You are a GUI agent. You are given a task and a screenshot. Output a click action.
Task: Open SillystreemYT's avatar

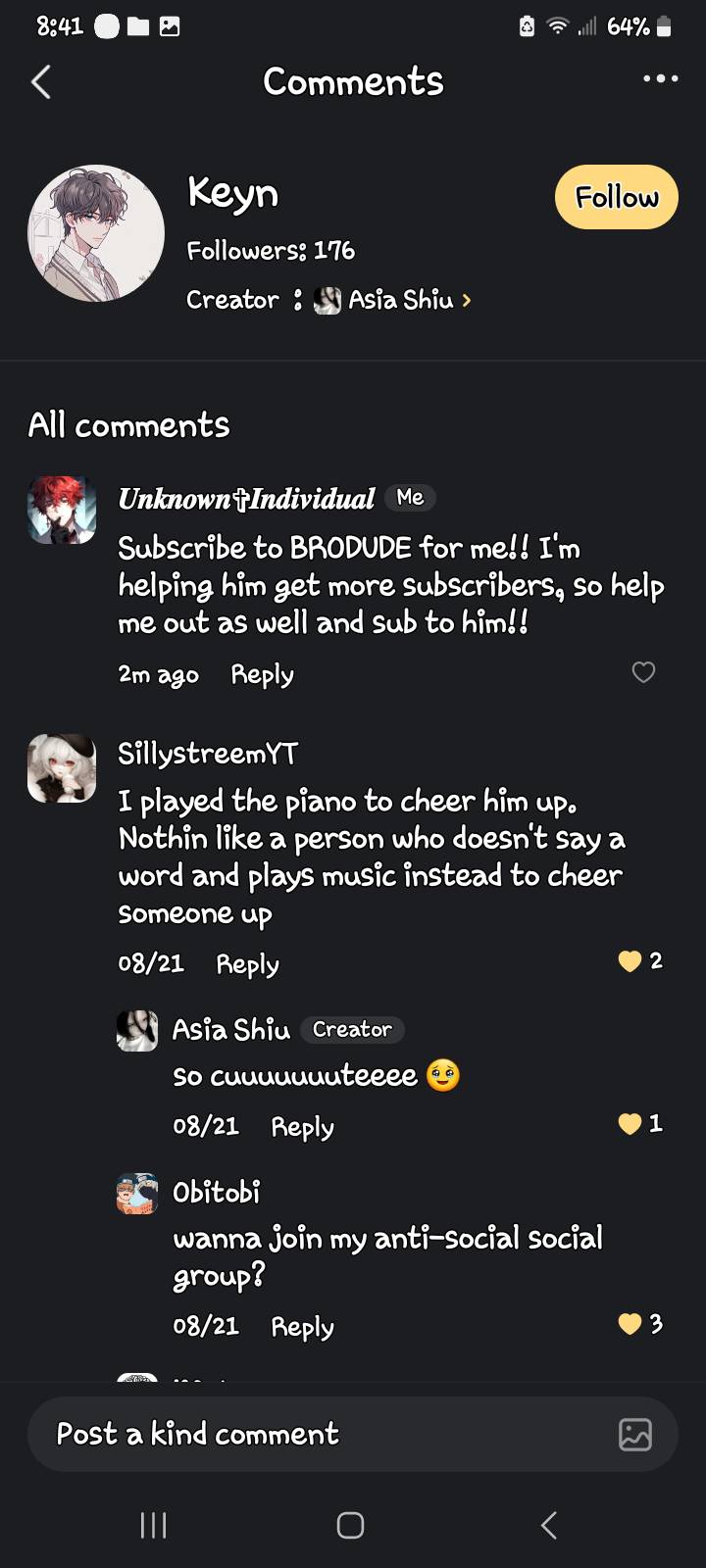[x=62, y=768]
